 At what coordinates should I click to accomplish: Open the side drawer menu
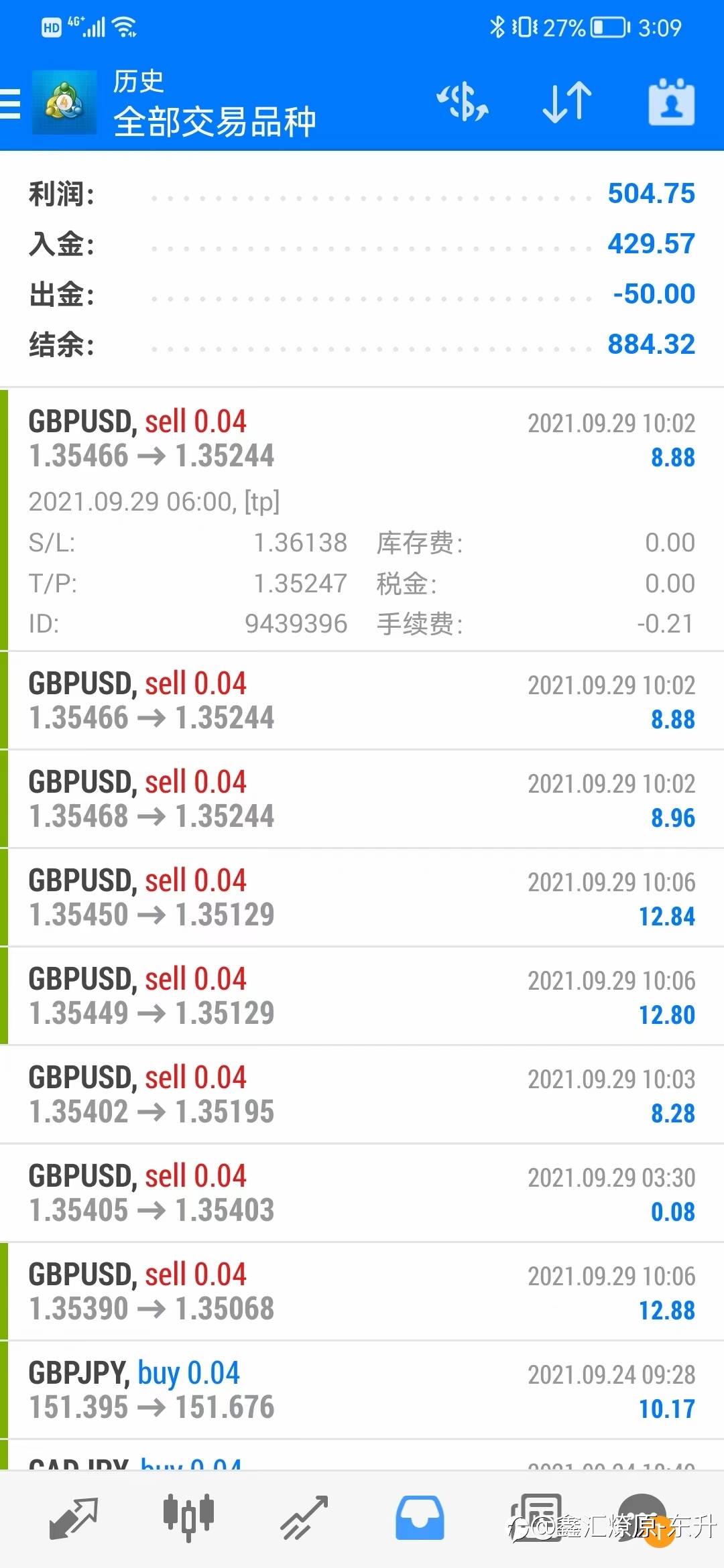tap(11, 104)
